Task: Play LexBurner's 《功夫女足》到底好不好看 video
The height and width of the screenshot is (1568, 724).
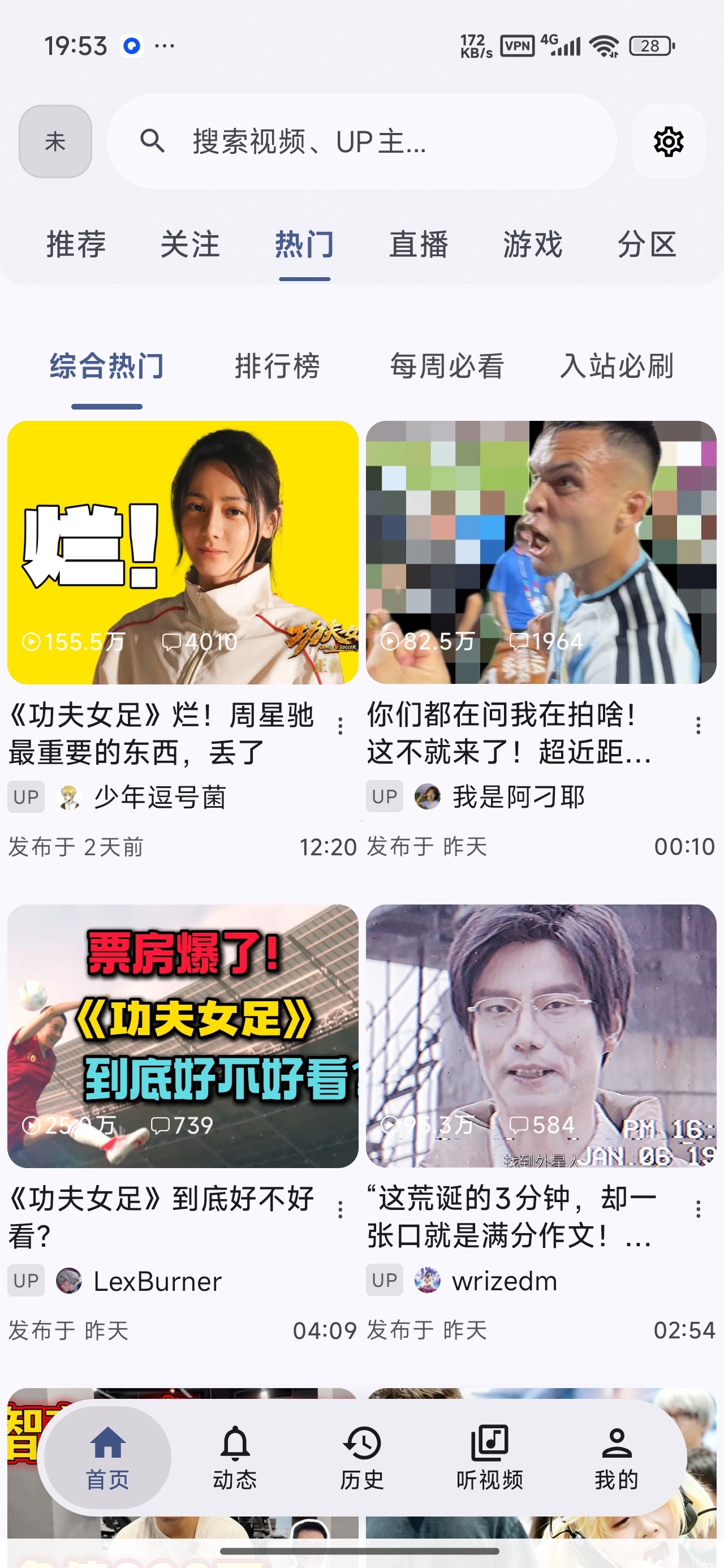Action: [x=183, y=1036]
